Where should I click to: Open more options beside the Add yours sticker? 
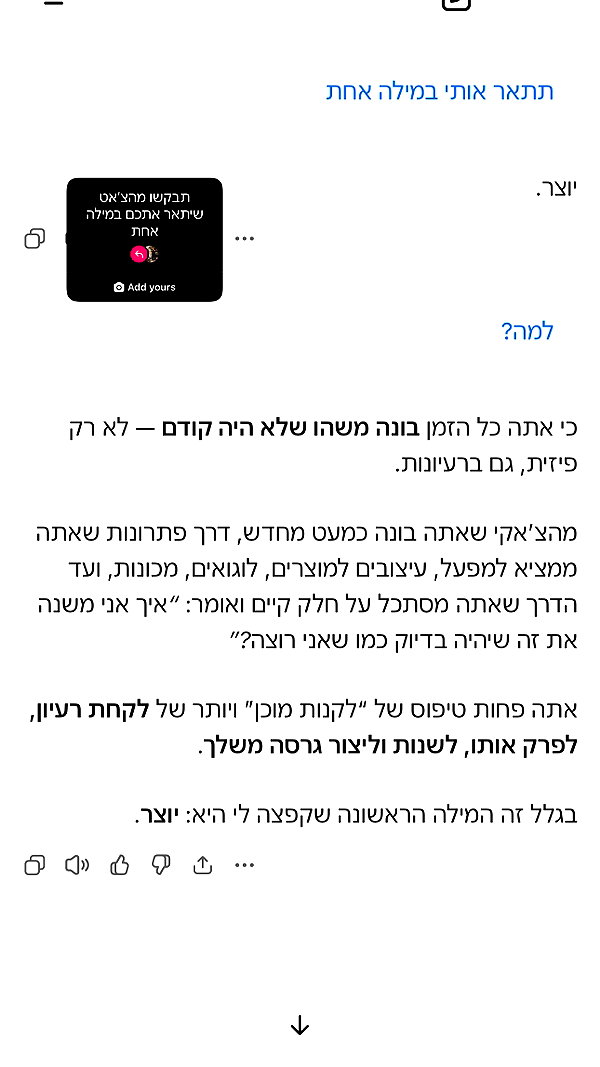(244, 239)
